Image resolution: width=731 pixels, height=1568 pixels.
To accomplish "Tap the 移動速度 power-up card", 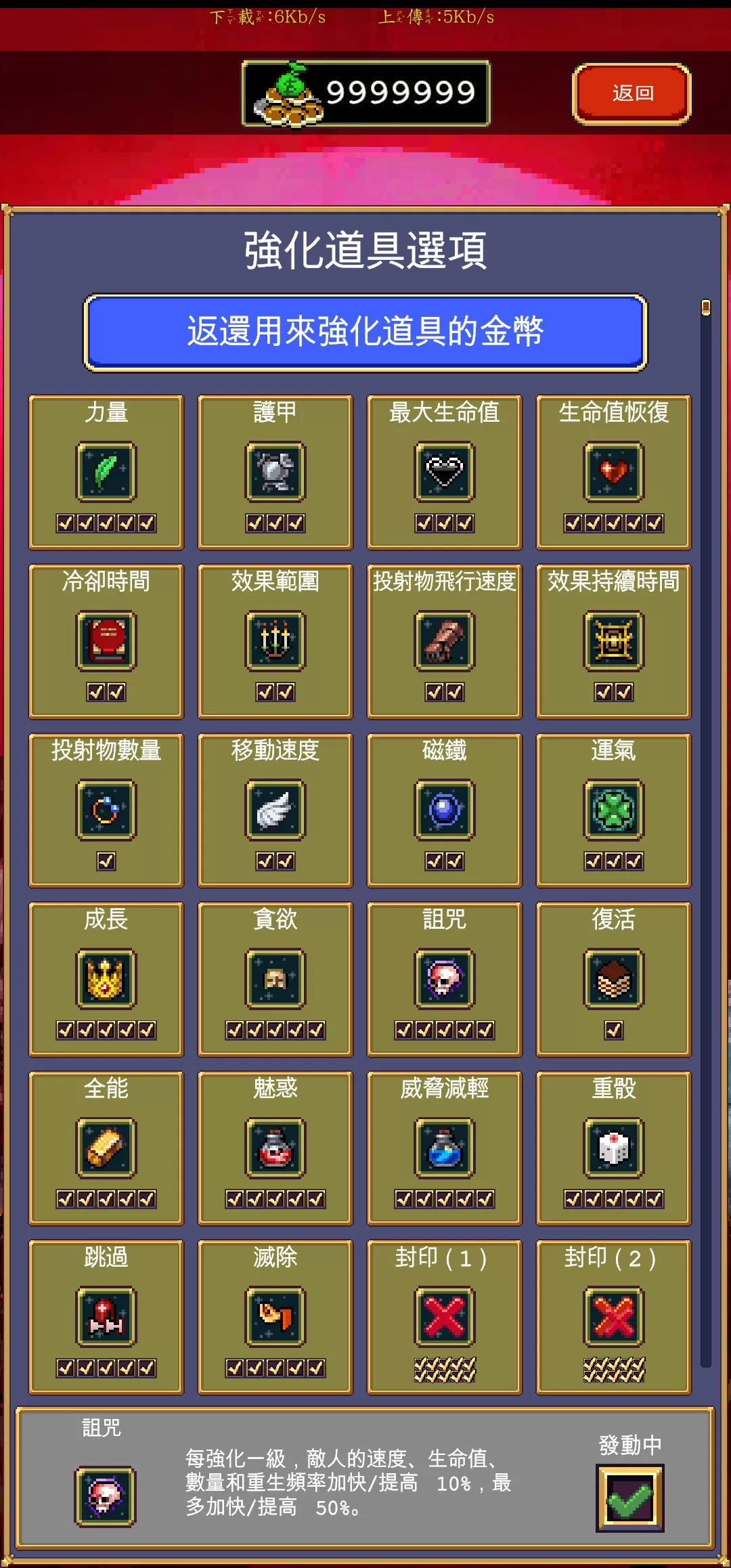I will (275, 810).
